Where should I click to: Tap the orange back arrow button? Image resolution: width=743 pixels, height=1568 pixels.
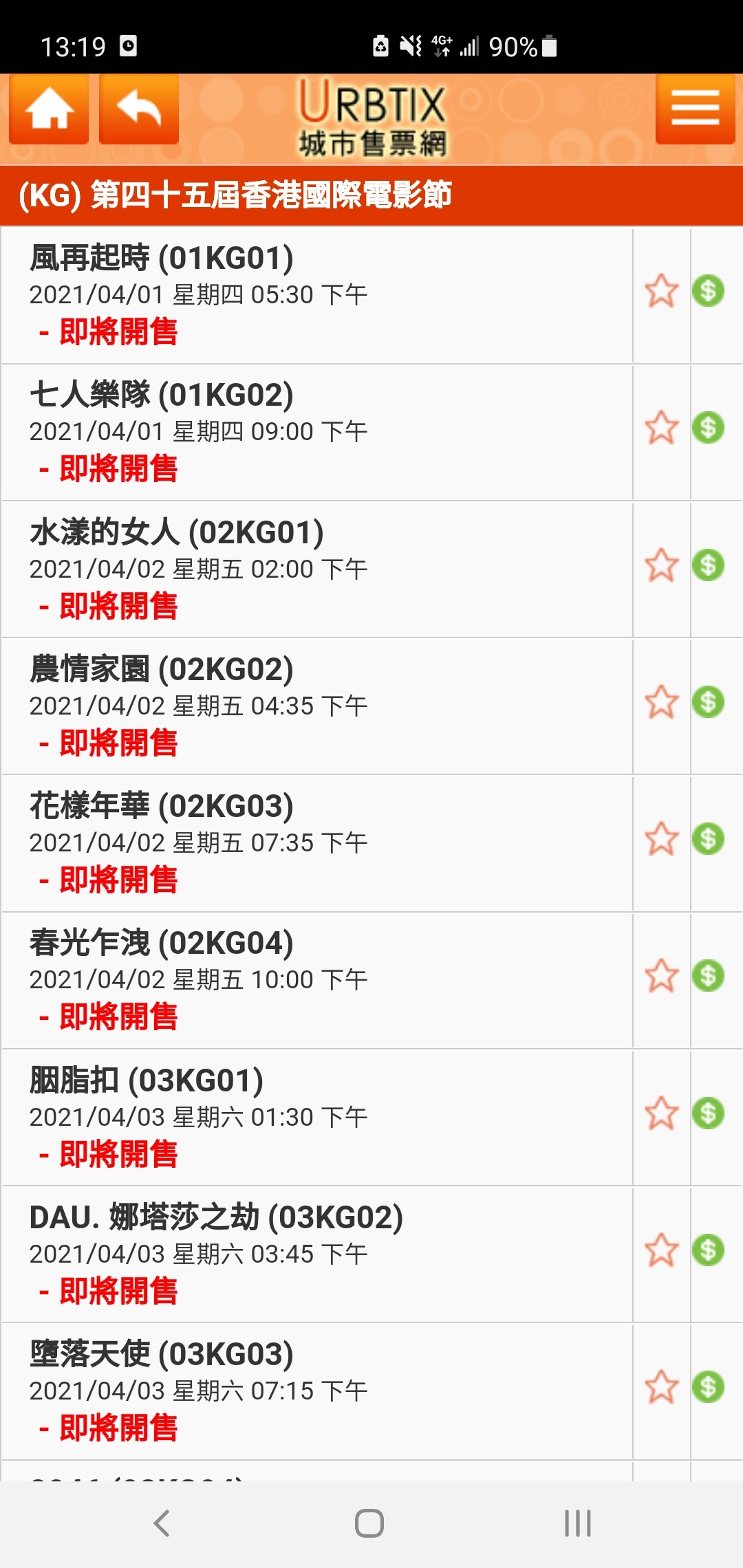(x=139, y=110)
